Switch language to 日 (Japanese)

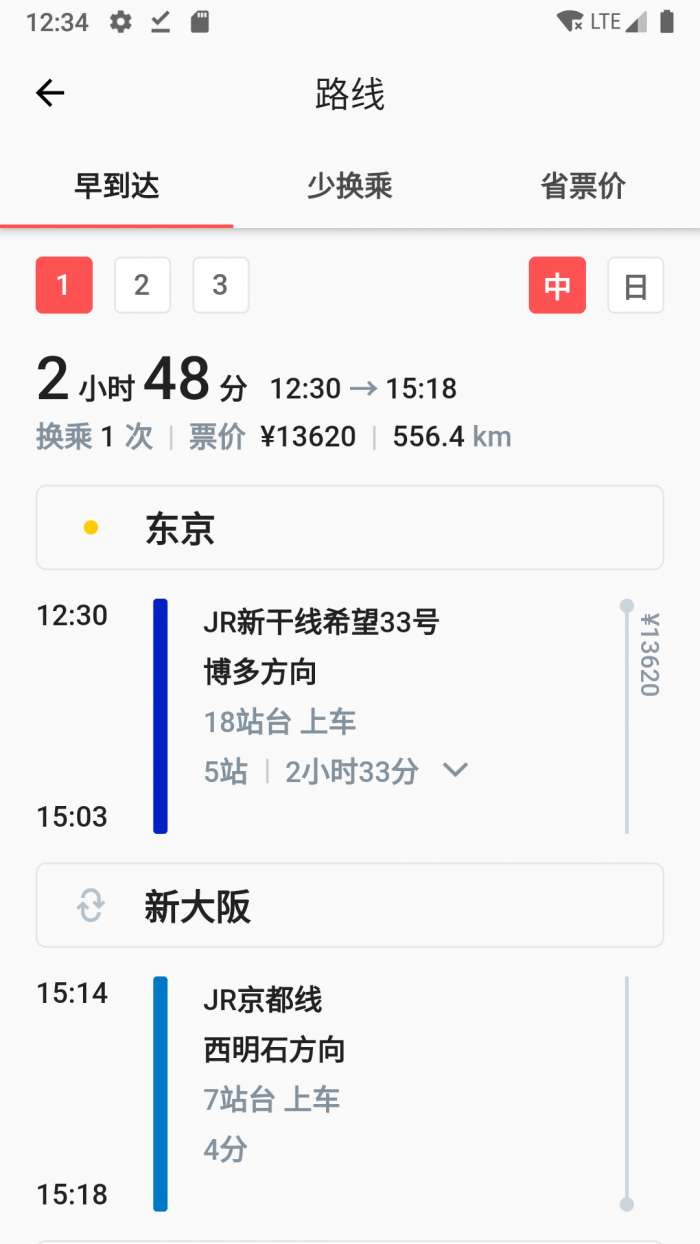click(635, 286)
